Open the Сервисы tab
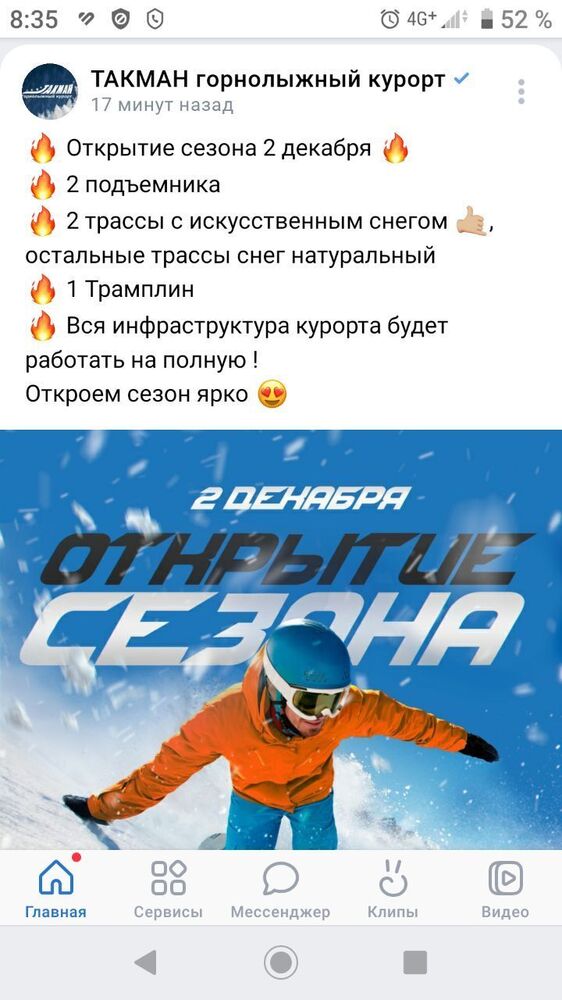562x1000 pixels. 168,890
